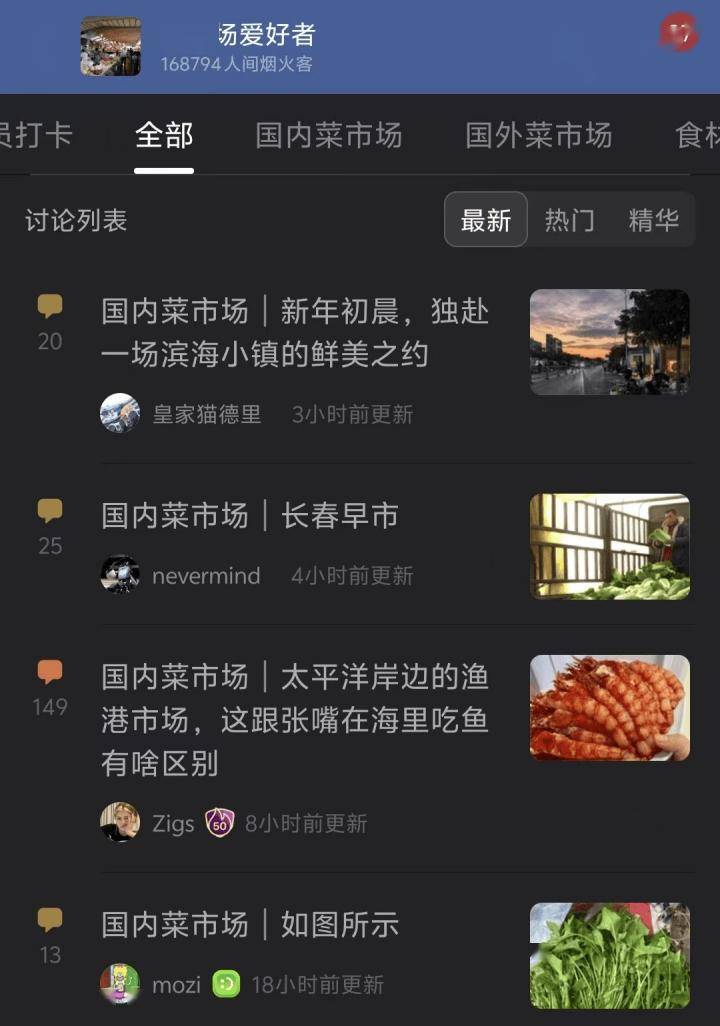Visit the Zigs avatar

pyautogui.click(x=120, y=823)
